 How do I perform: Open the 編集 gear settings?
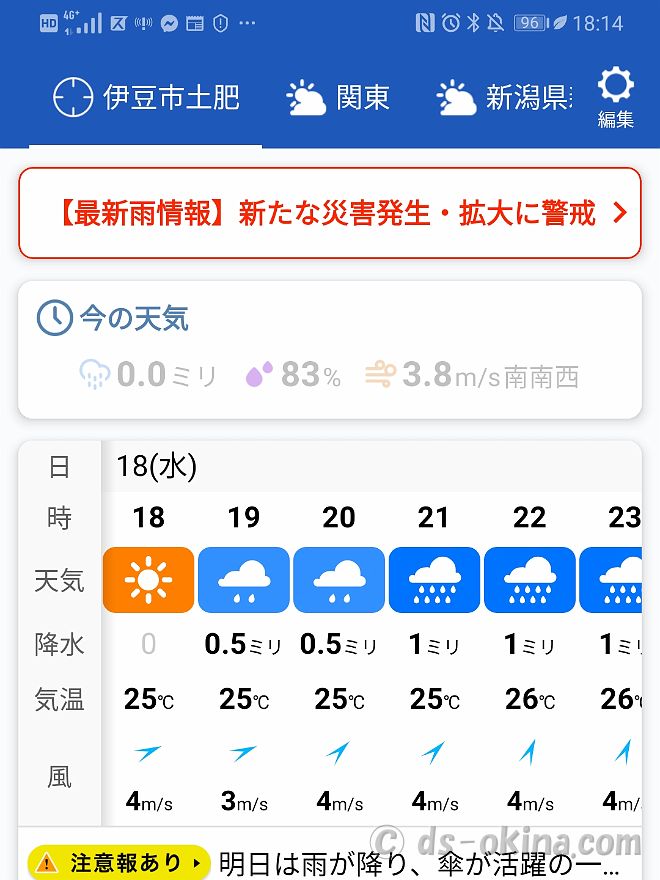[615, 98]
